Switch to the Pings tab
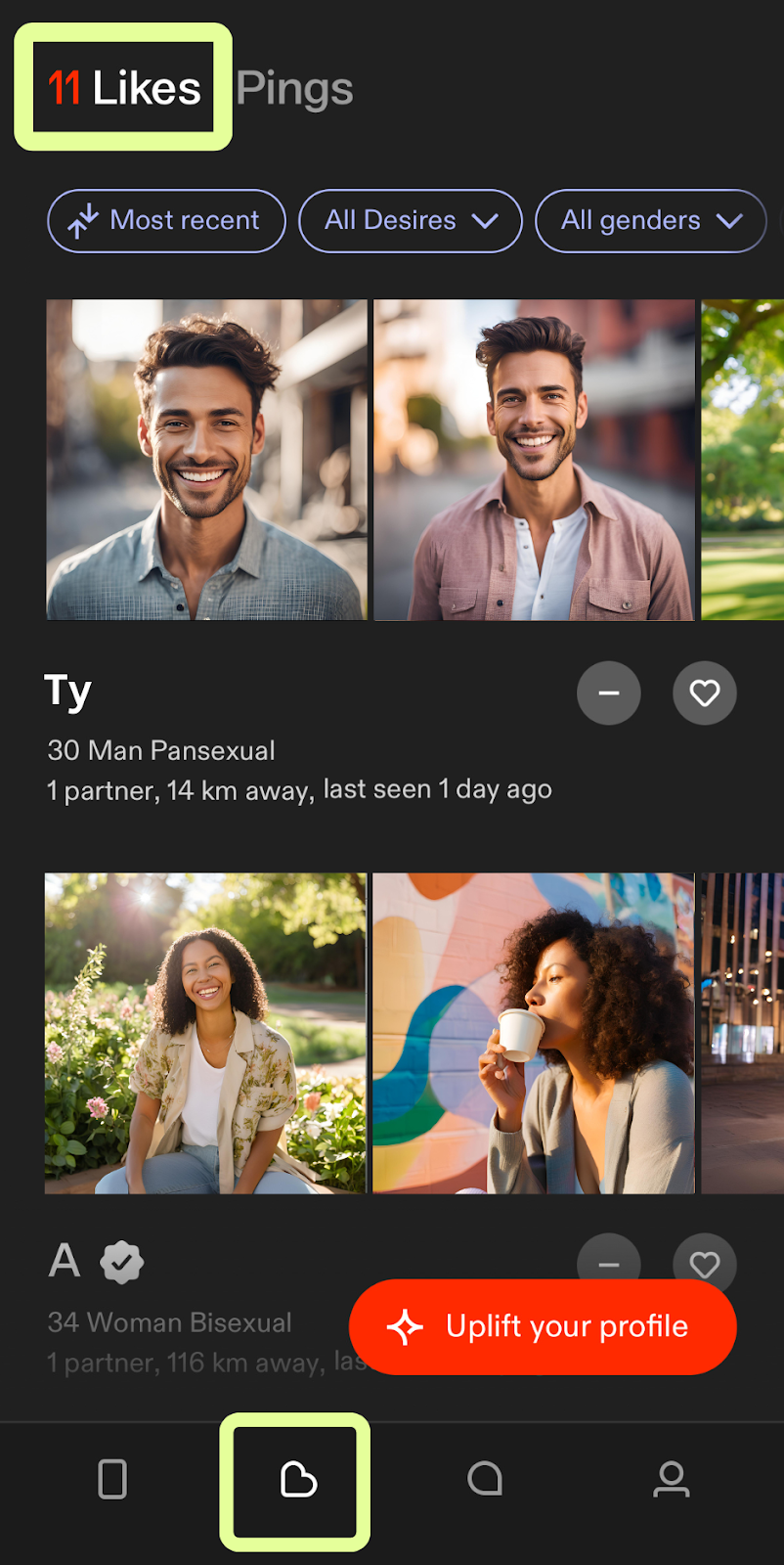784x1565 pixels. (294, 89)
